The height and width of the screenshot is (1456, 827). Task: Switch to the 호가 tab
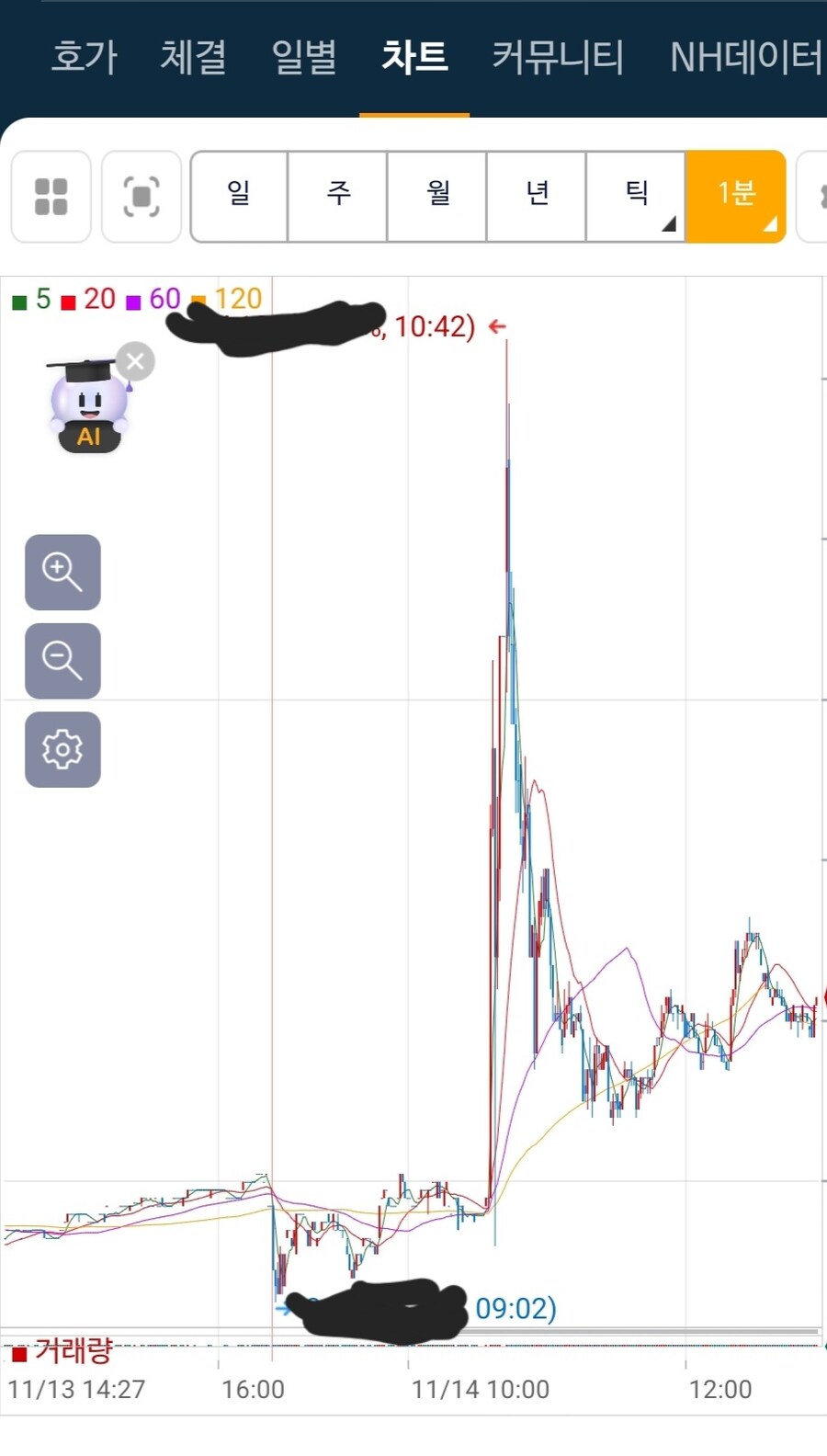(82, 57)
